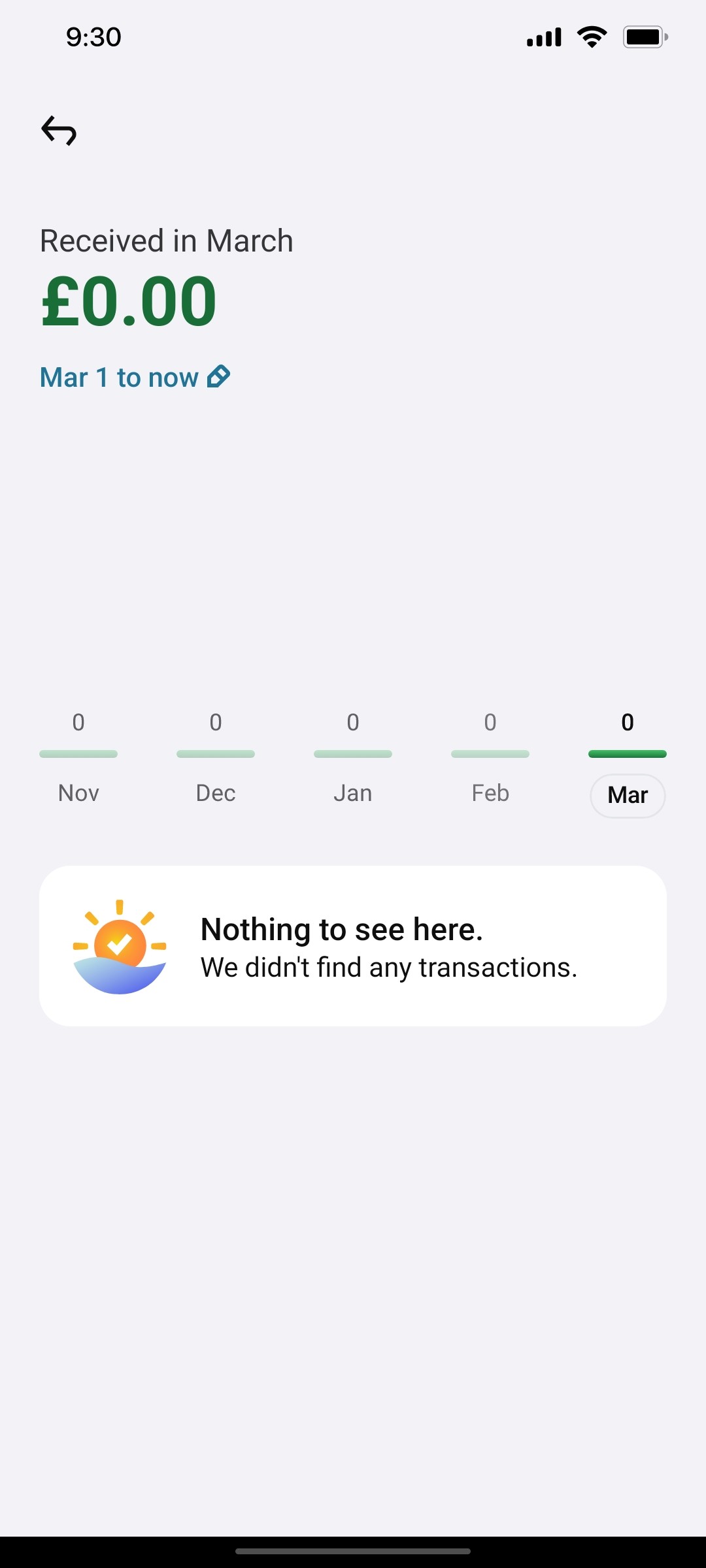Tap the Wi-Fi icon in the status bar

pyautogui.click(x=592, y=36)
